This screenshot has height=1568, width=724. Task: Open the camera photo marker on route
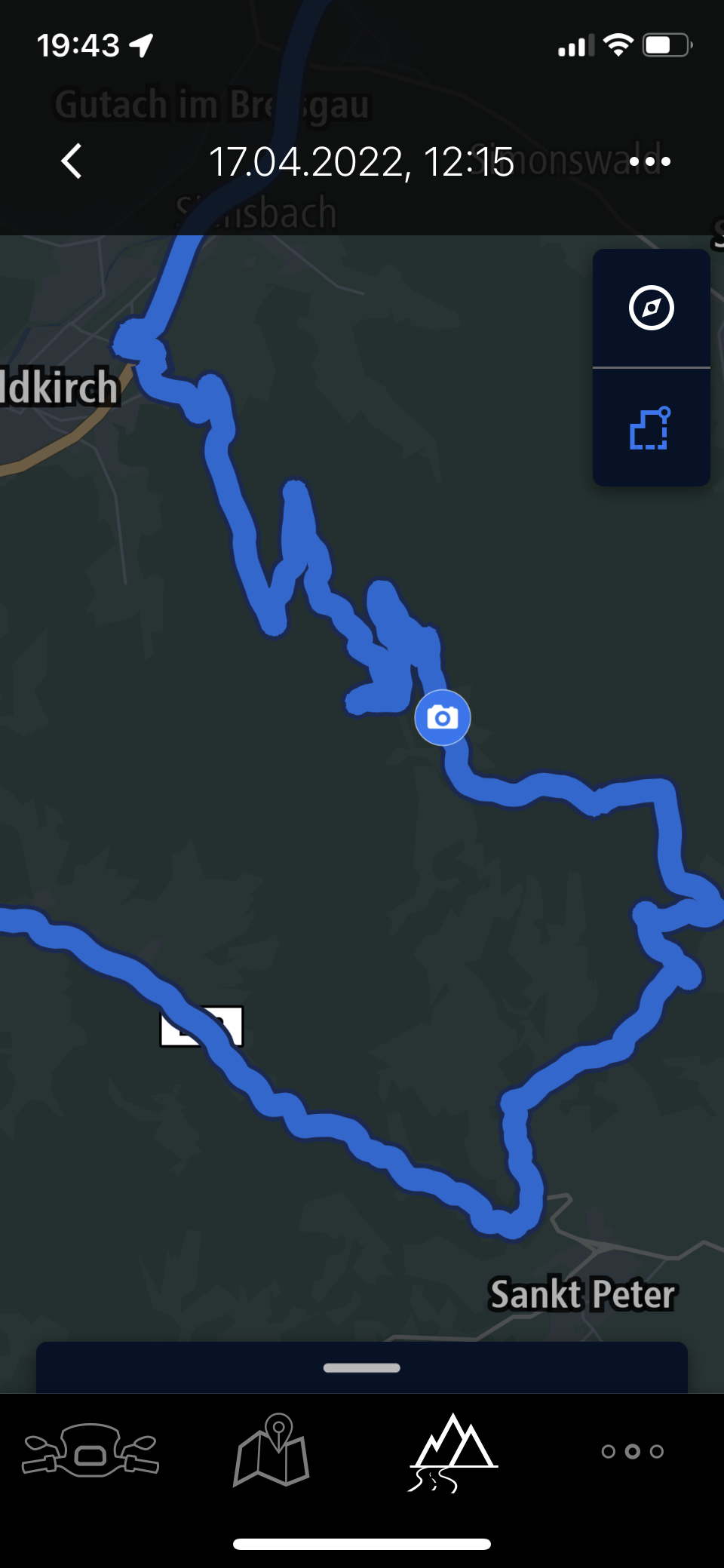[443, 717]
